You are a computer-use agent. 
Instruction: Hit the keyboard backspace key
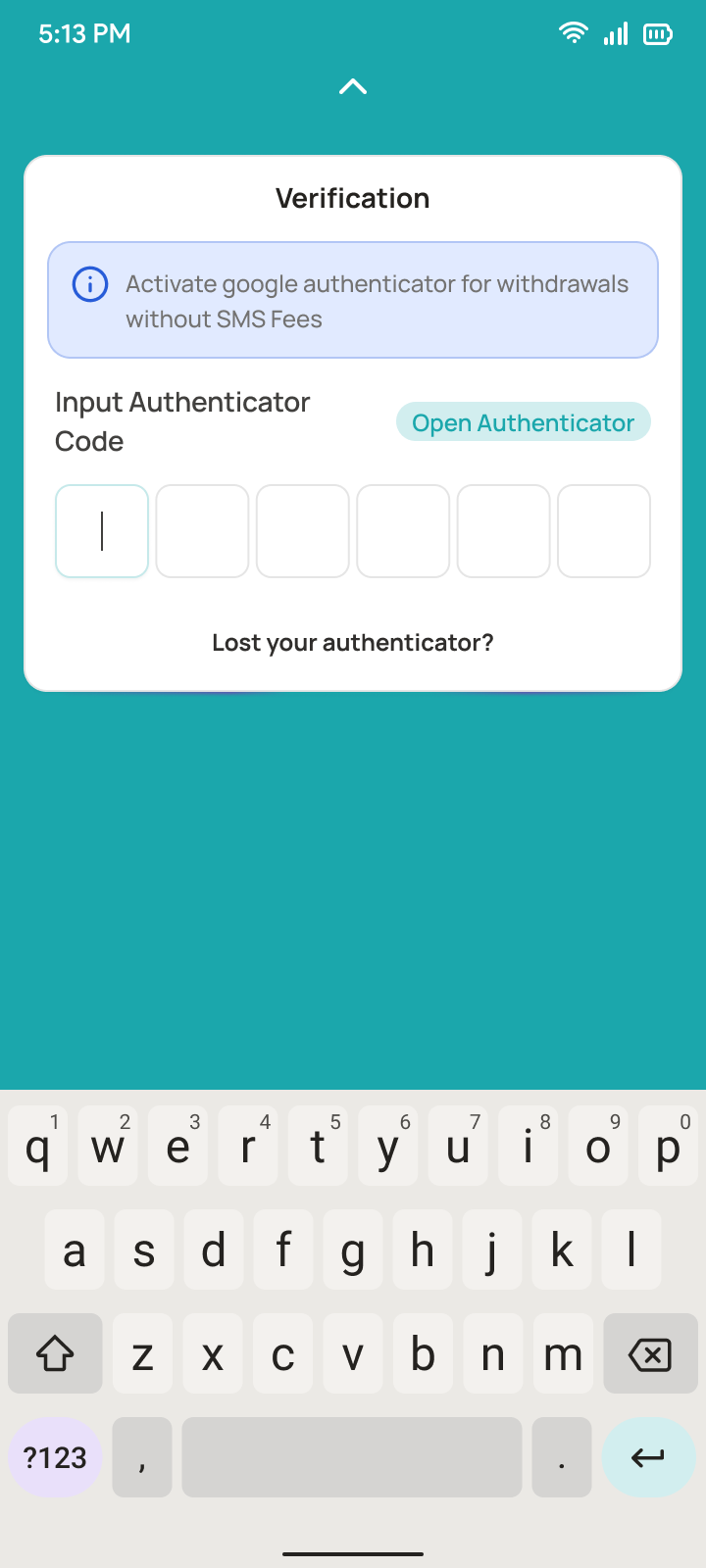(x=649, y=1354)
